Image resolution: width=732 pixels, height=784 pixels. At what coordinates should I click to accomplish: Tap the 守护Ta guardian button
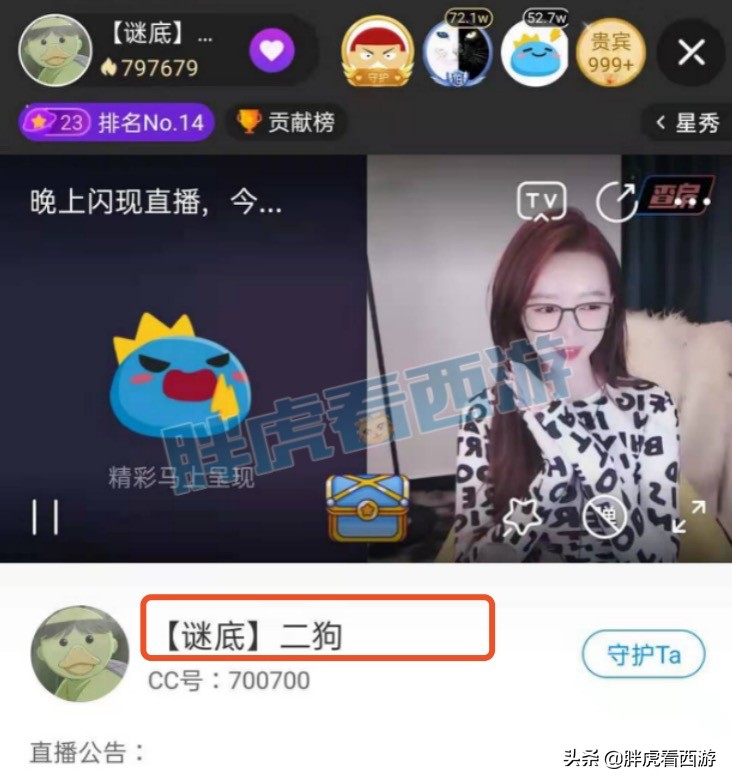pyautogui.click(x=643, y=655)
